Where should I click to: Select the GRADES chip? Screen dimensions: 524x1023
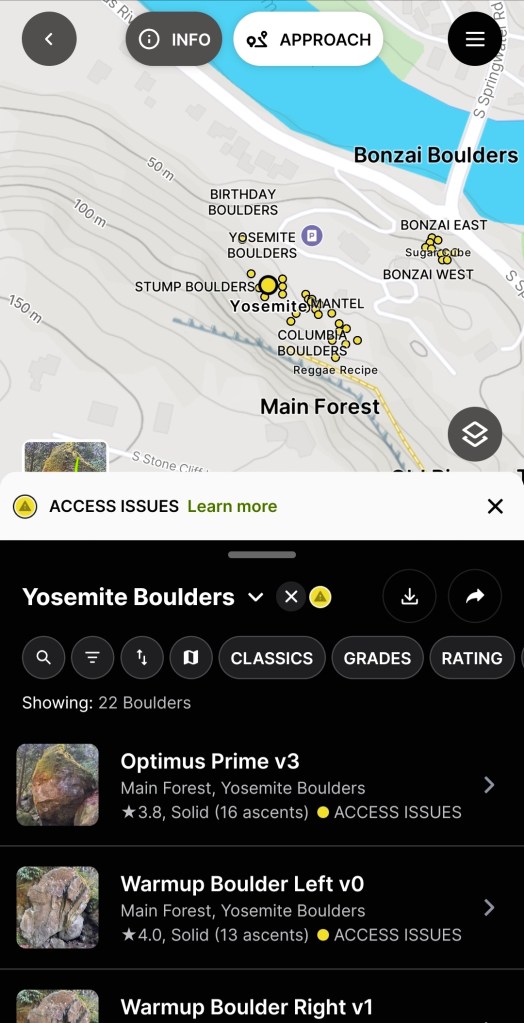pyautogui.click(x=377, y=658)
